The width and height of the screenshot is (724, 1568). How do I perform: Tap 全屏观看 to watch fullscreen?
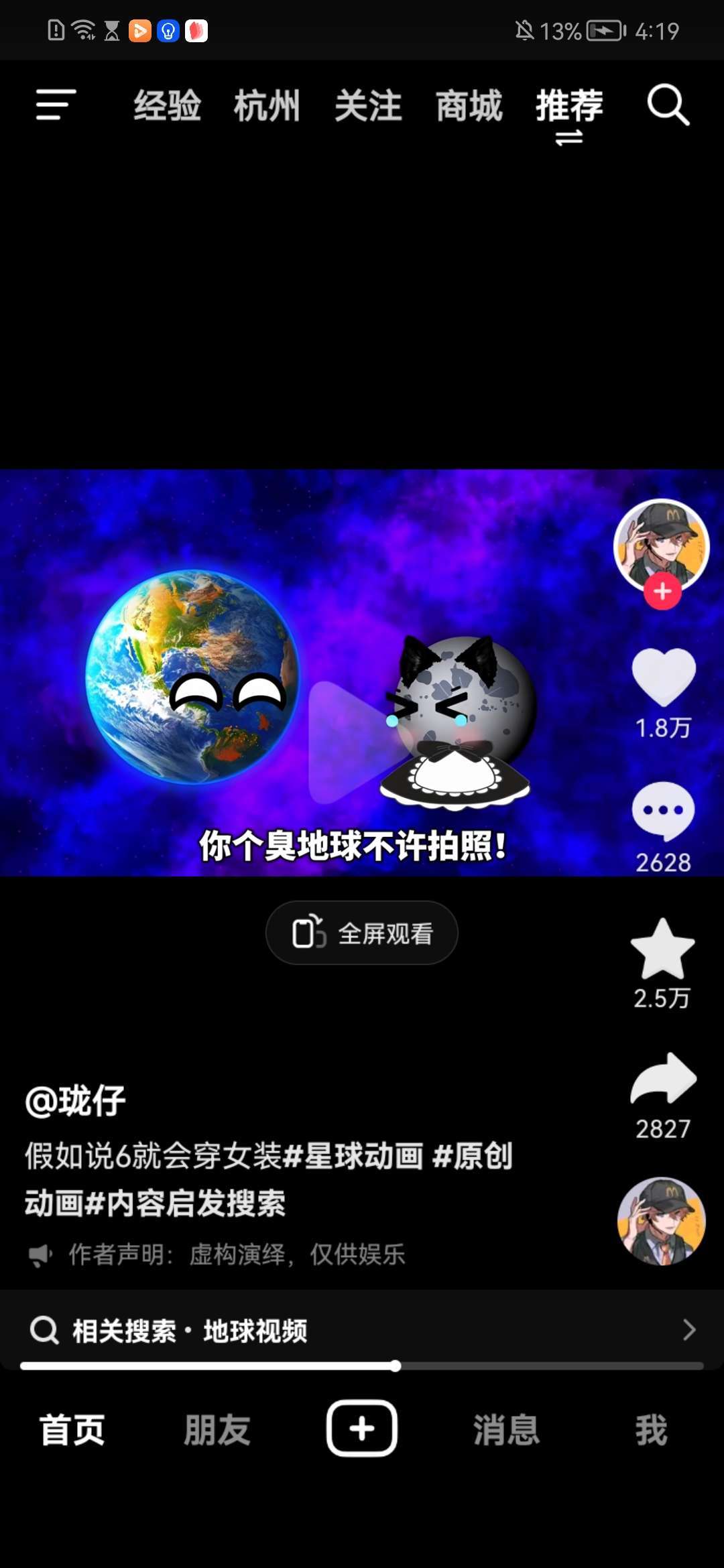tap(362, 933)
